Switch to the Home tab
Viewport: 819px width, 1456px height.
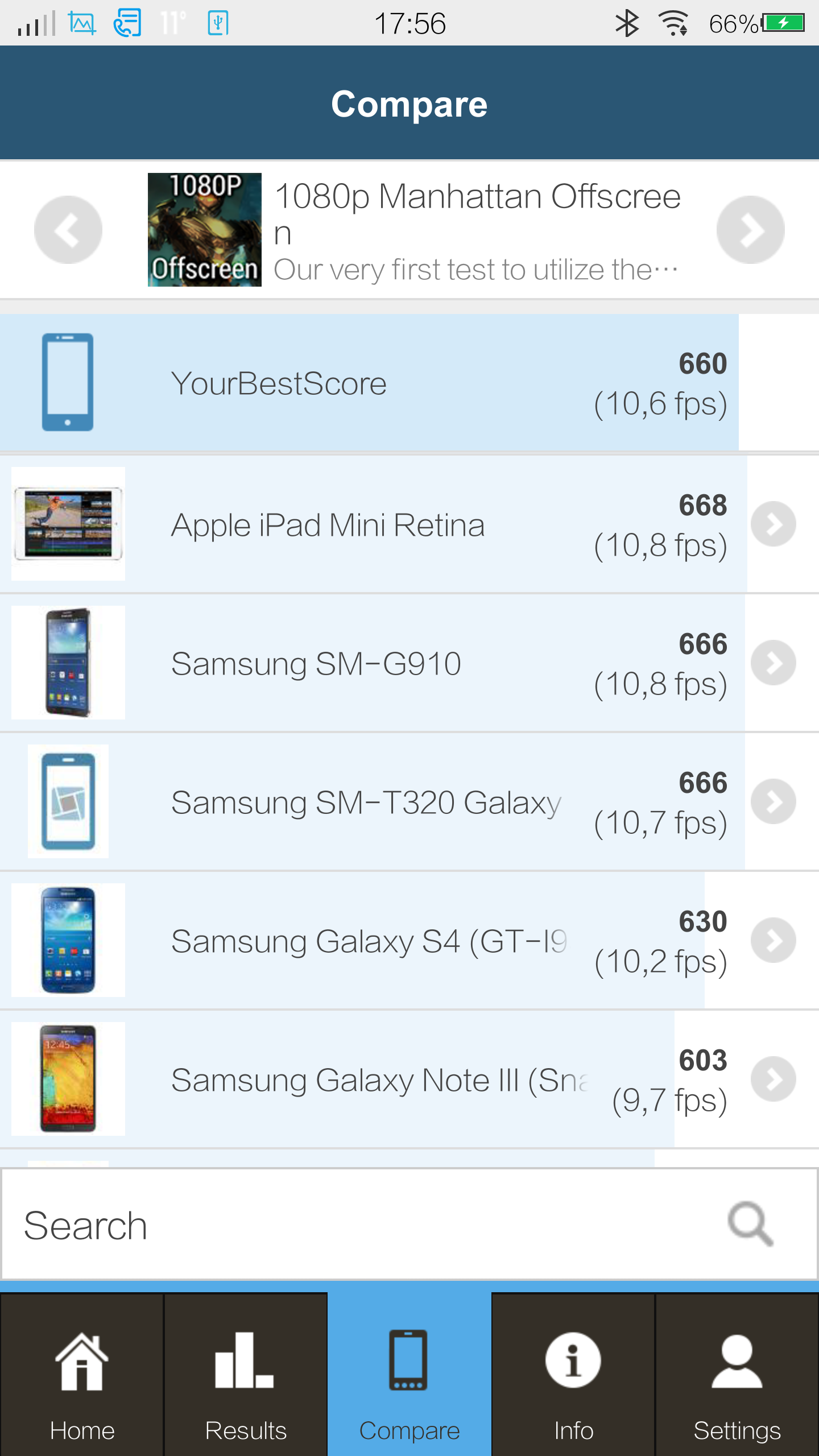82,1375
